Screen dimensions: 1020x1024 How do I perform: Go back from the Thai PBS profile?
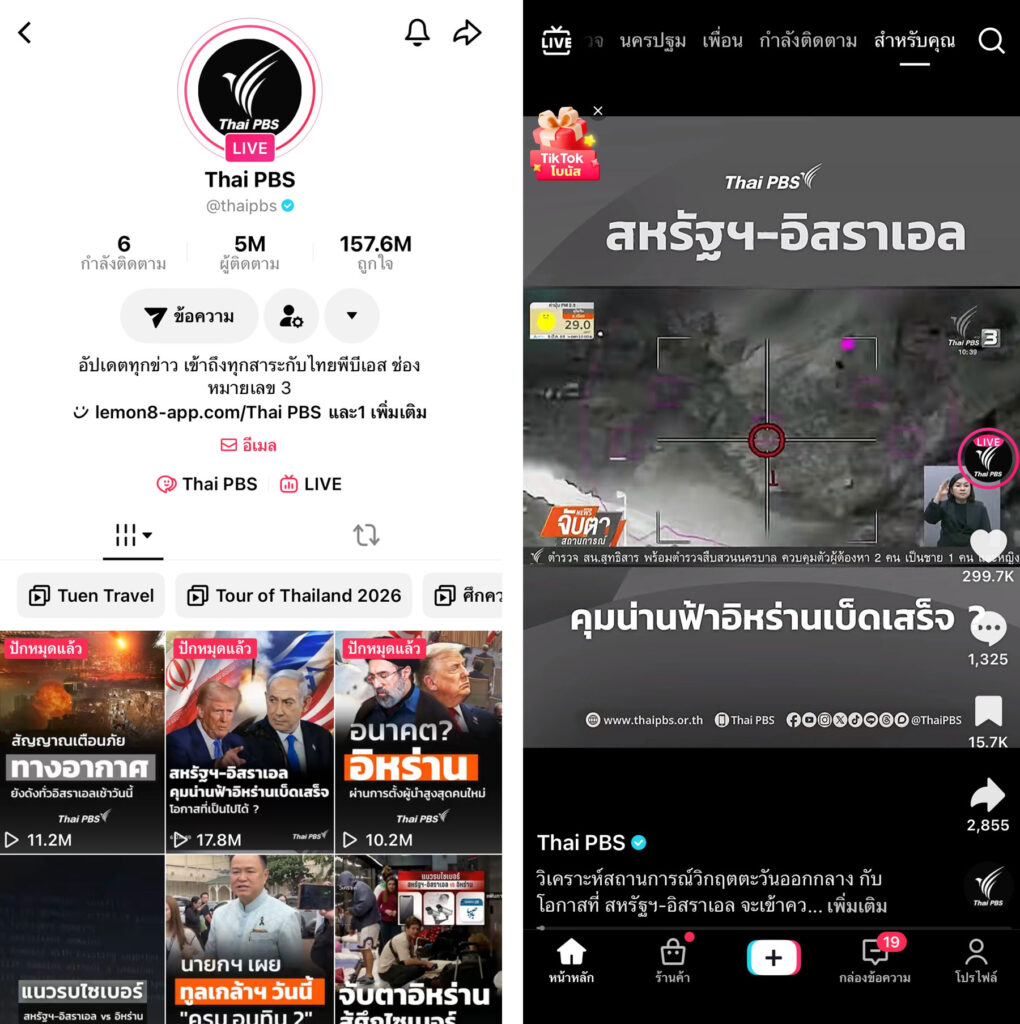pyautogui.click(x=25, y=33)
